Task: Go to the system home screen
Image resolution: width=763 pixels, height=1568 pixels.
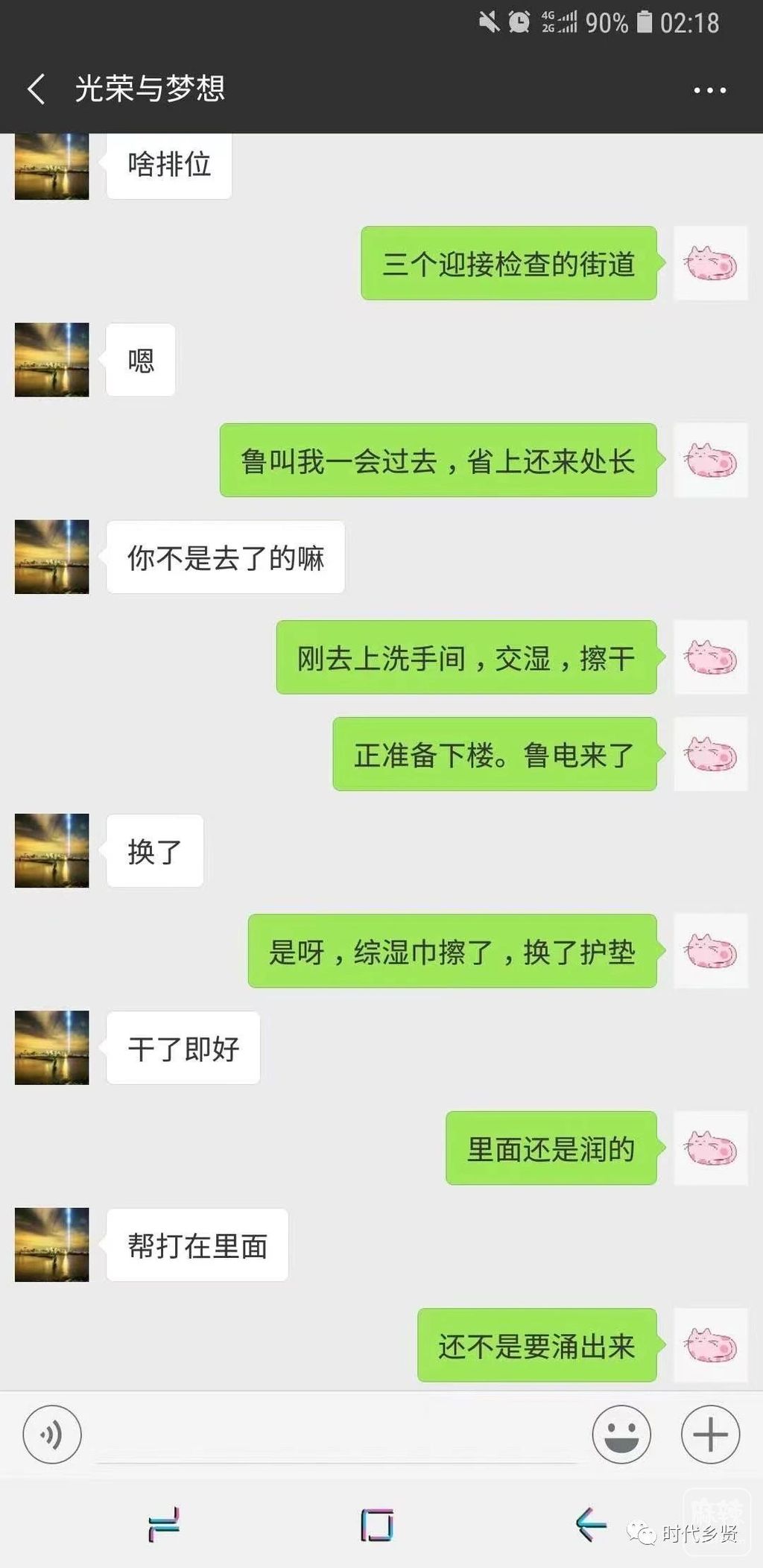Action: (377, 1525)
